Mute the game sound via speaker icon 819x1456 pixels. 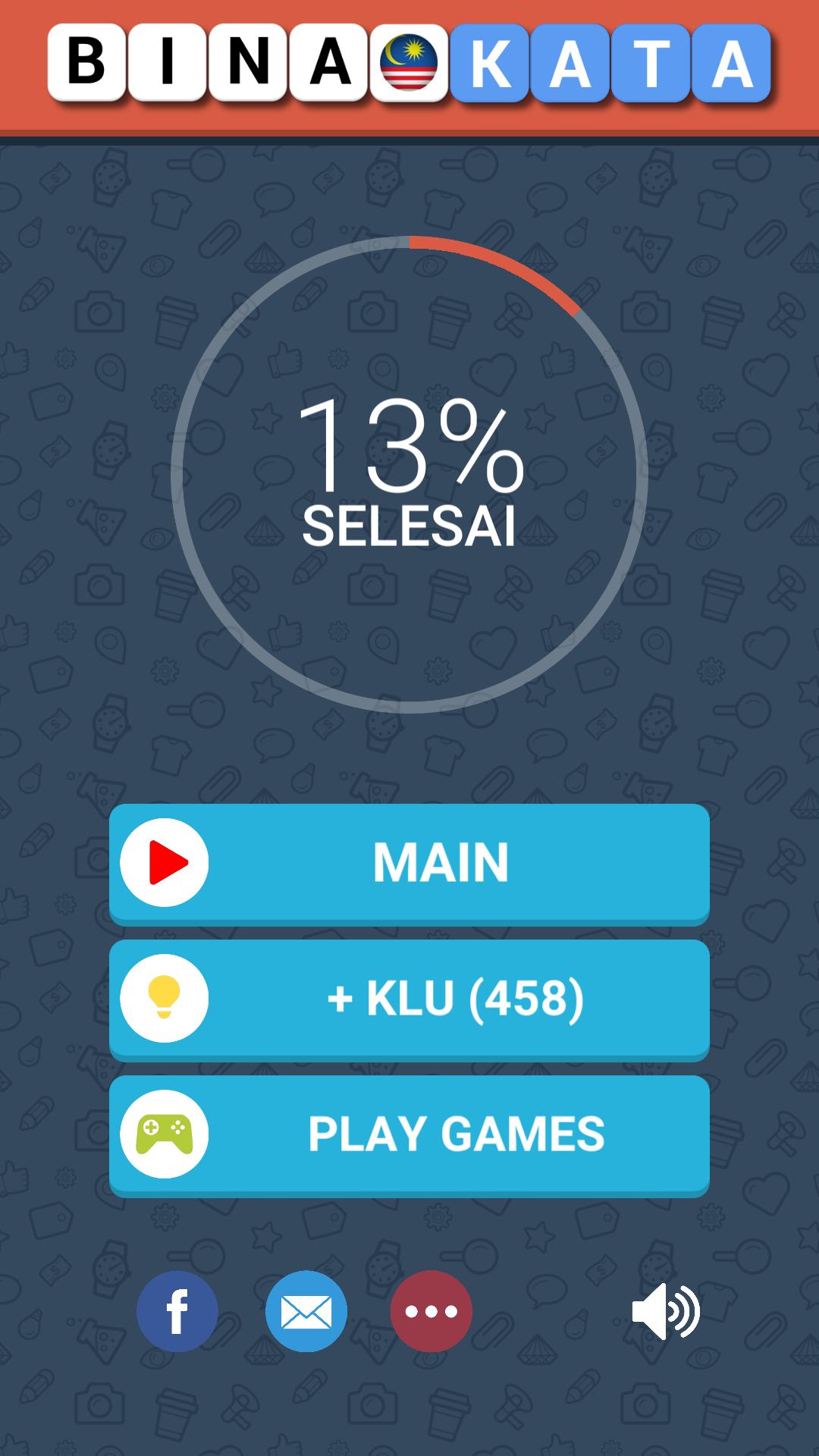click(665, 1311)
